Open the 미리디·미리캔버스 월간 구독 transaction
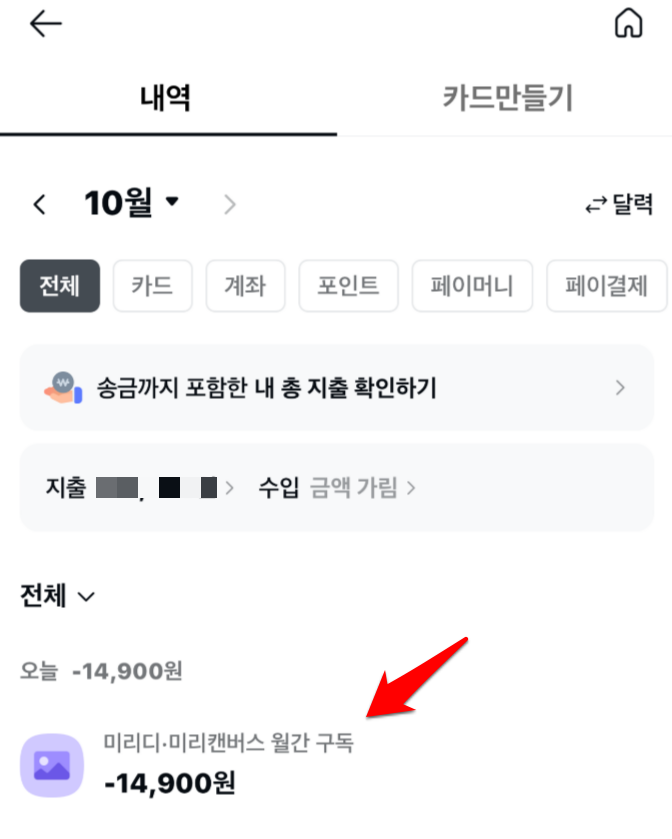The image size is (672, 839). point(230,764)
